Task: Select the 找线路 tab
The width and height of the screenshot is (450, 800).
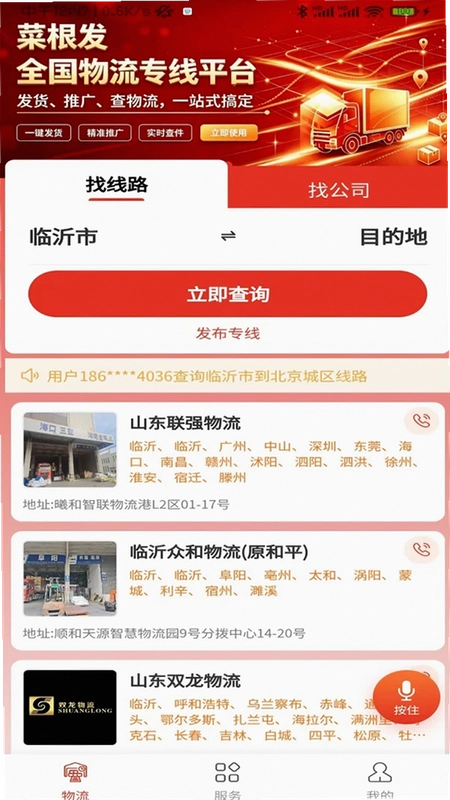Action: point(116,185)
